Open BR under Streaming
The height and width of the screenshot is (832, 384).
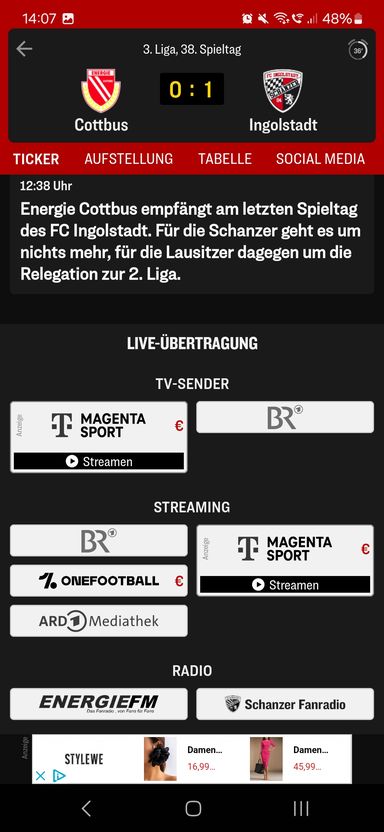pyautogui.click(x=99, y=541)
